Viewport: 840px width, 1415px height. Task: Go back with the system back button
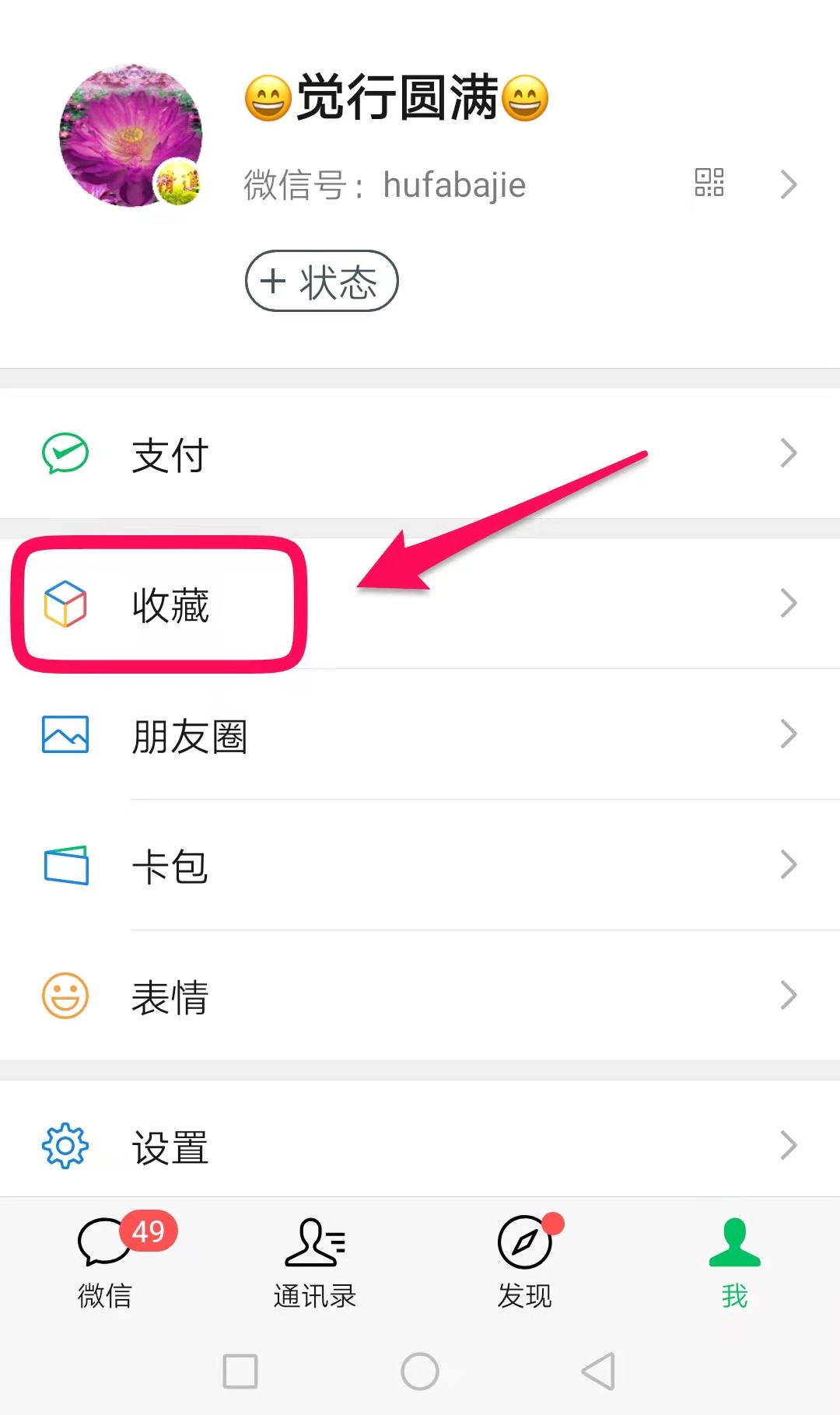point(598,1371)
